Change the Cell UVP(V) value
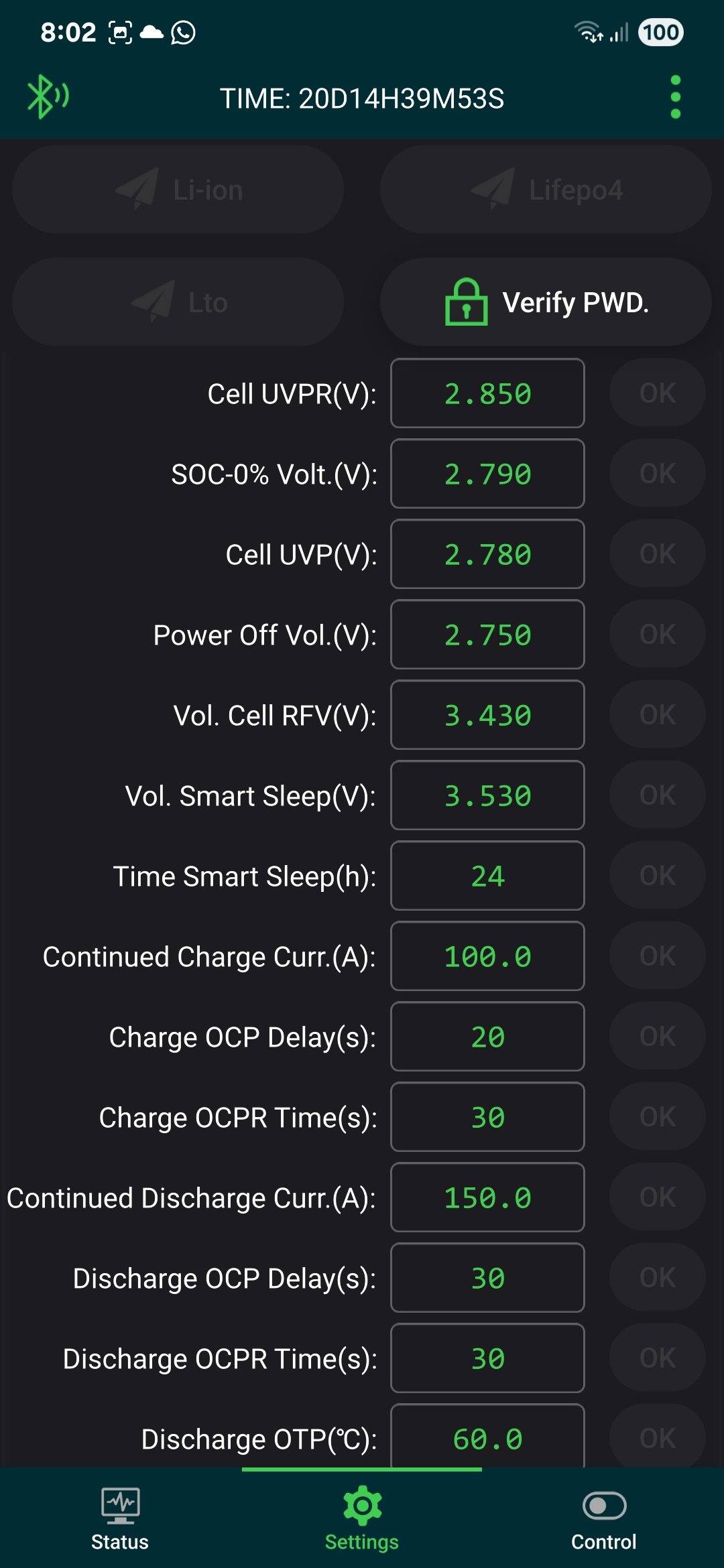Image resolution: width=724 pixels, height=1568 pixels. tap(487, 554)
